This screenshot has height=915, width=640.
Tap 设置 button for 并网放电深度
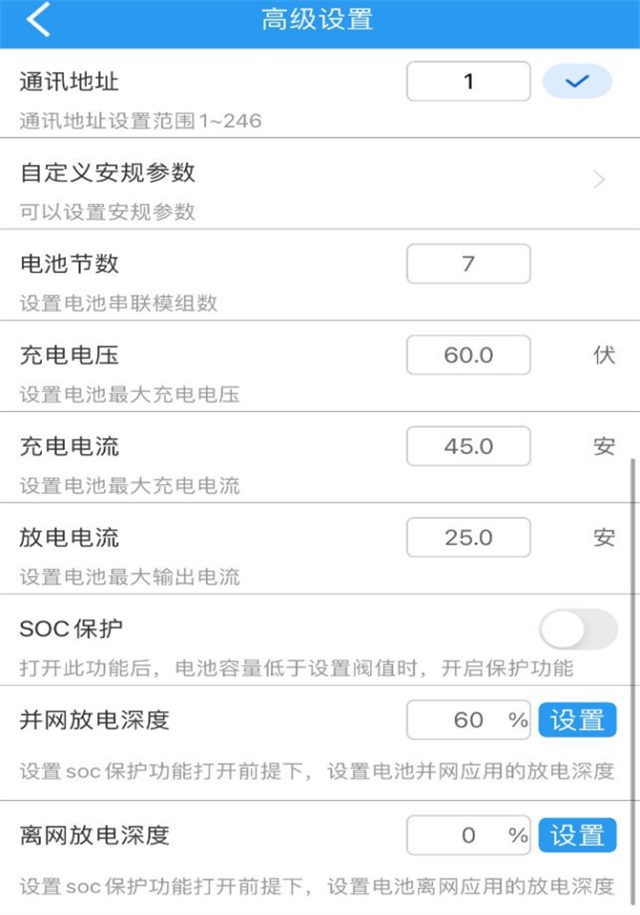[x=577, y=720]
